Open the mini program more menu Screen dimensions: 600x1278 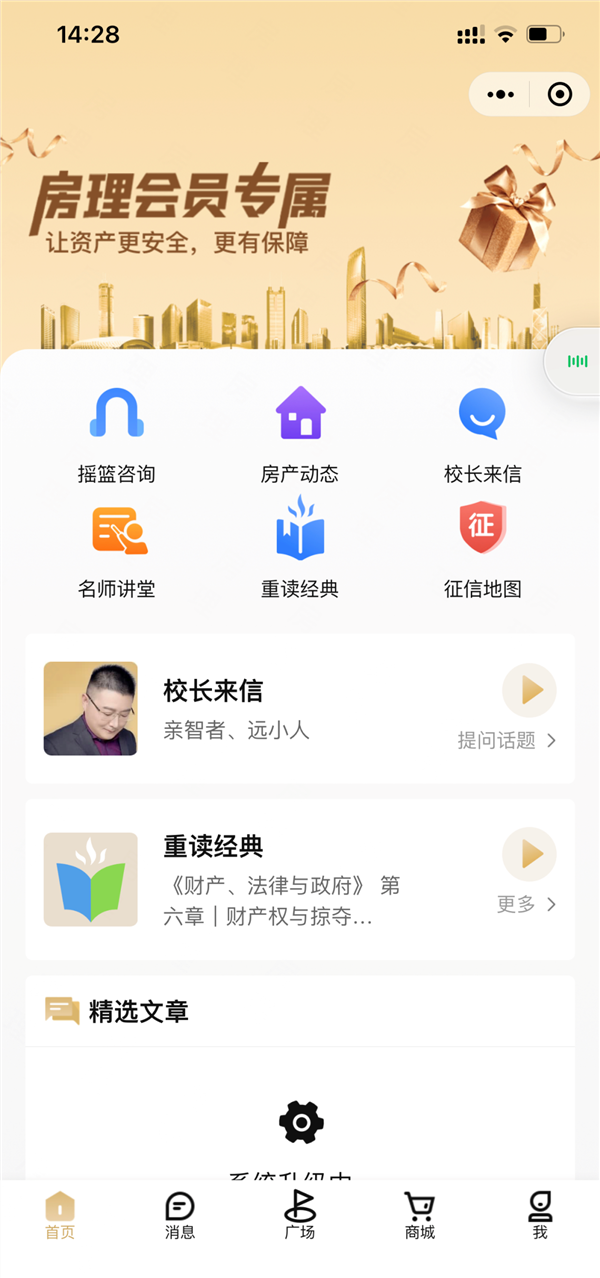tap(499, 95)
